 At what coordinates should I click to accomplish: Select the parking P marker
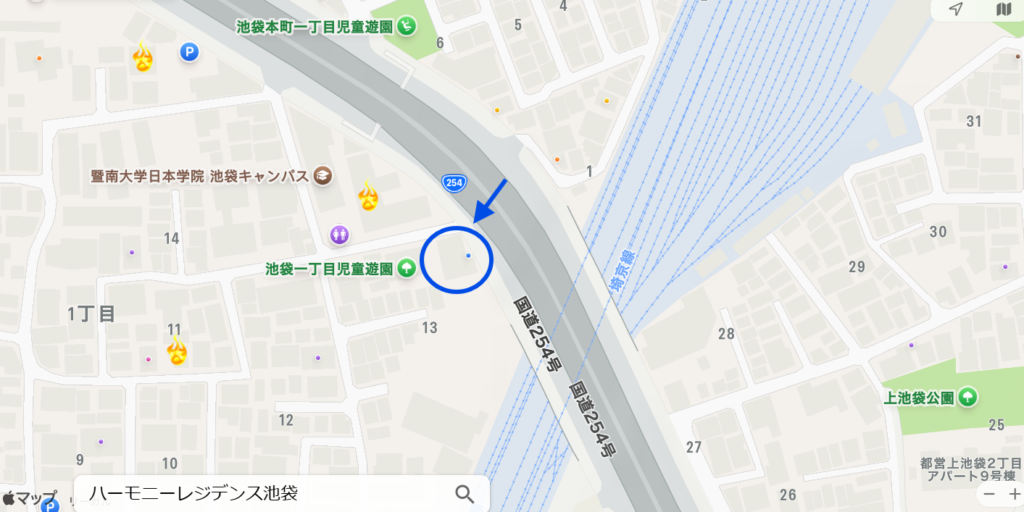click(188, 51)
